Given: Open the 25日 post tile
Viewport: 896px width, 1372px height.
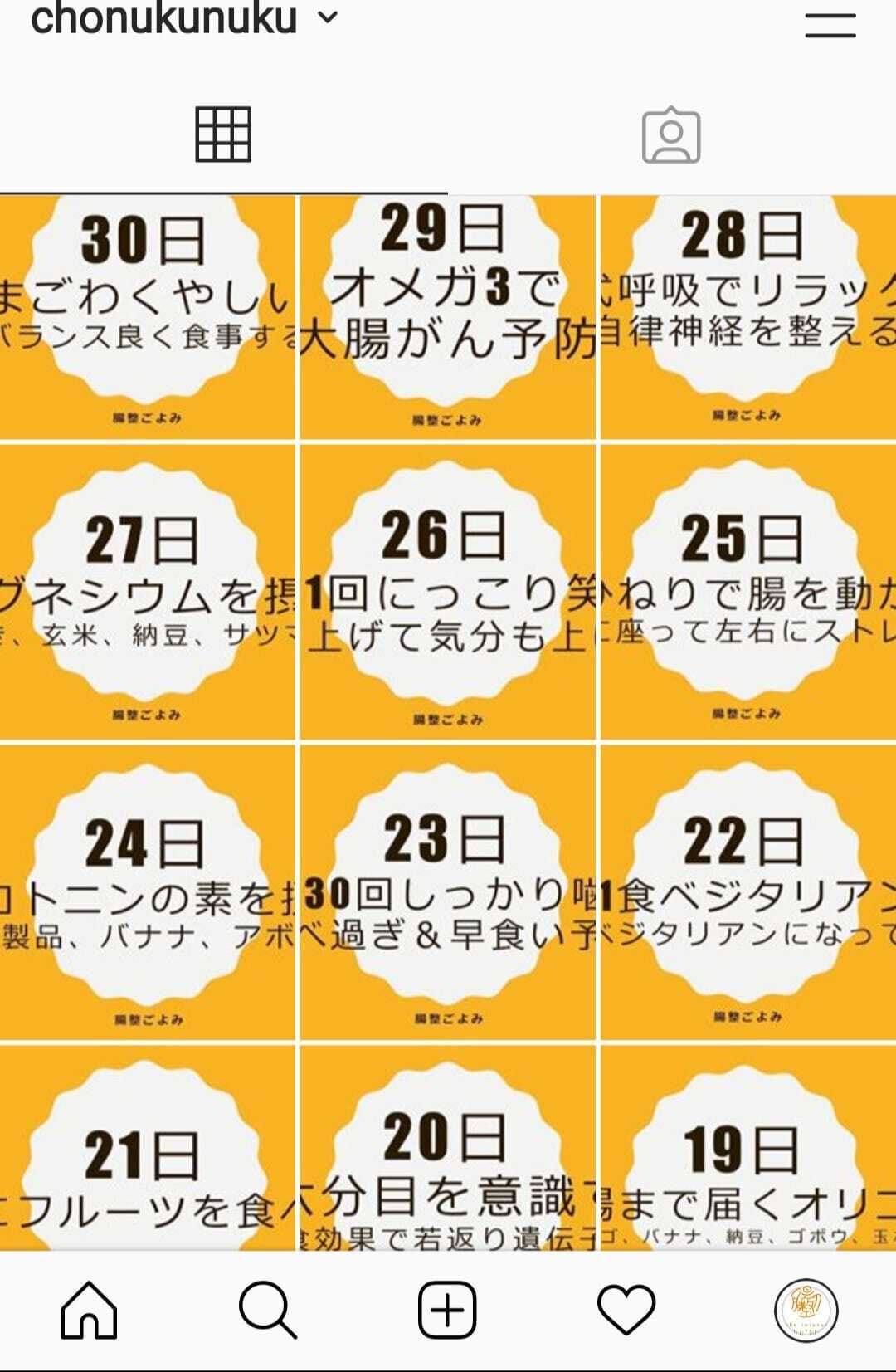Looking at the screenshot, I should point(748,593).
